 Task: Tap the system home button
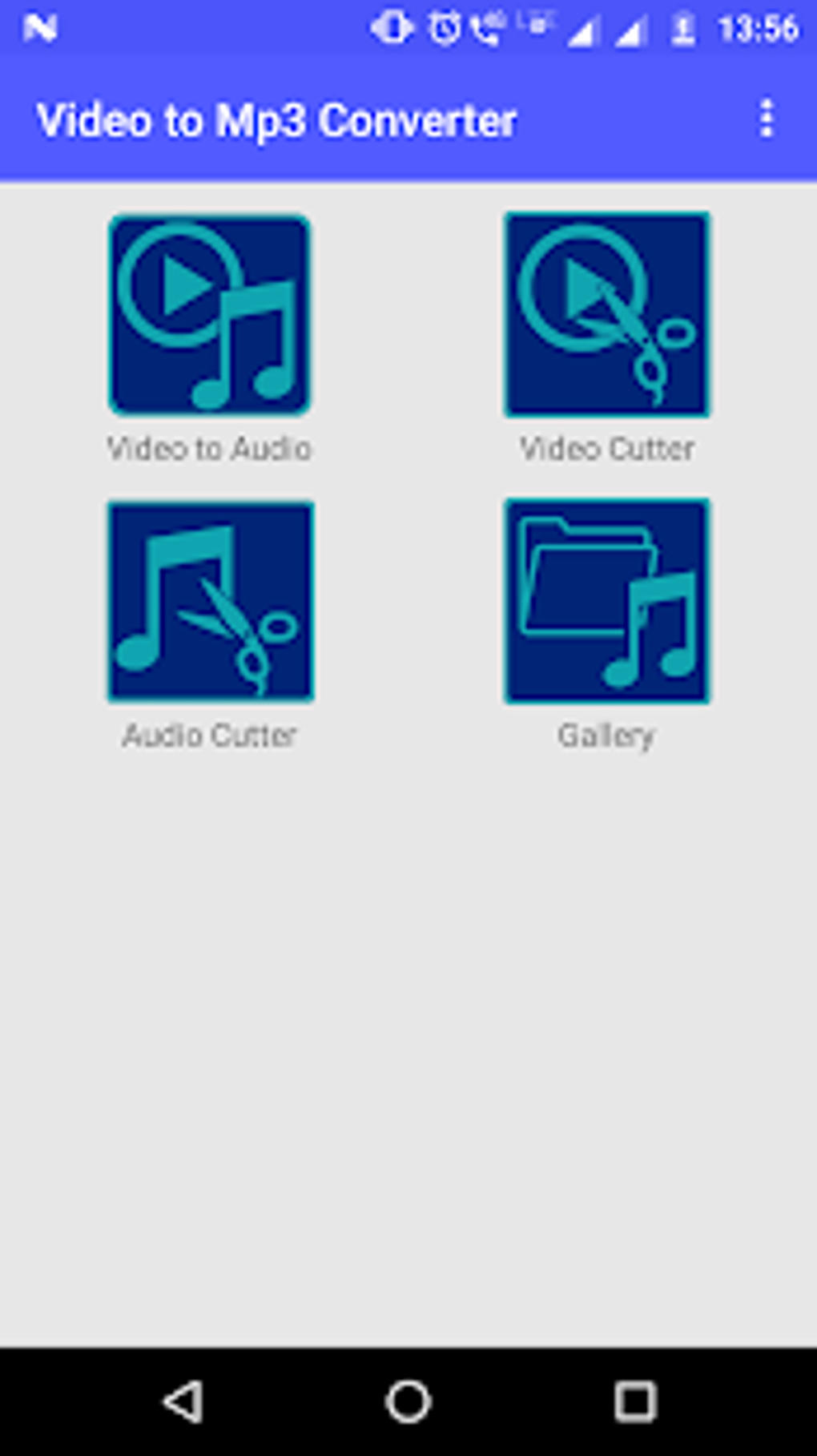408,1402
